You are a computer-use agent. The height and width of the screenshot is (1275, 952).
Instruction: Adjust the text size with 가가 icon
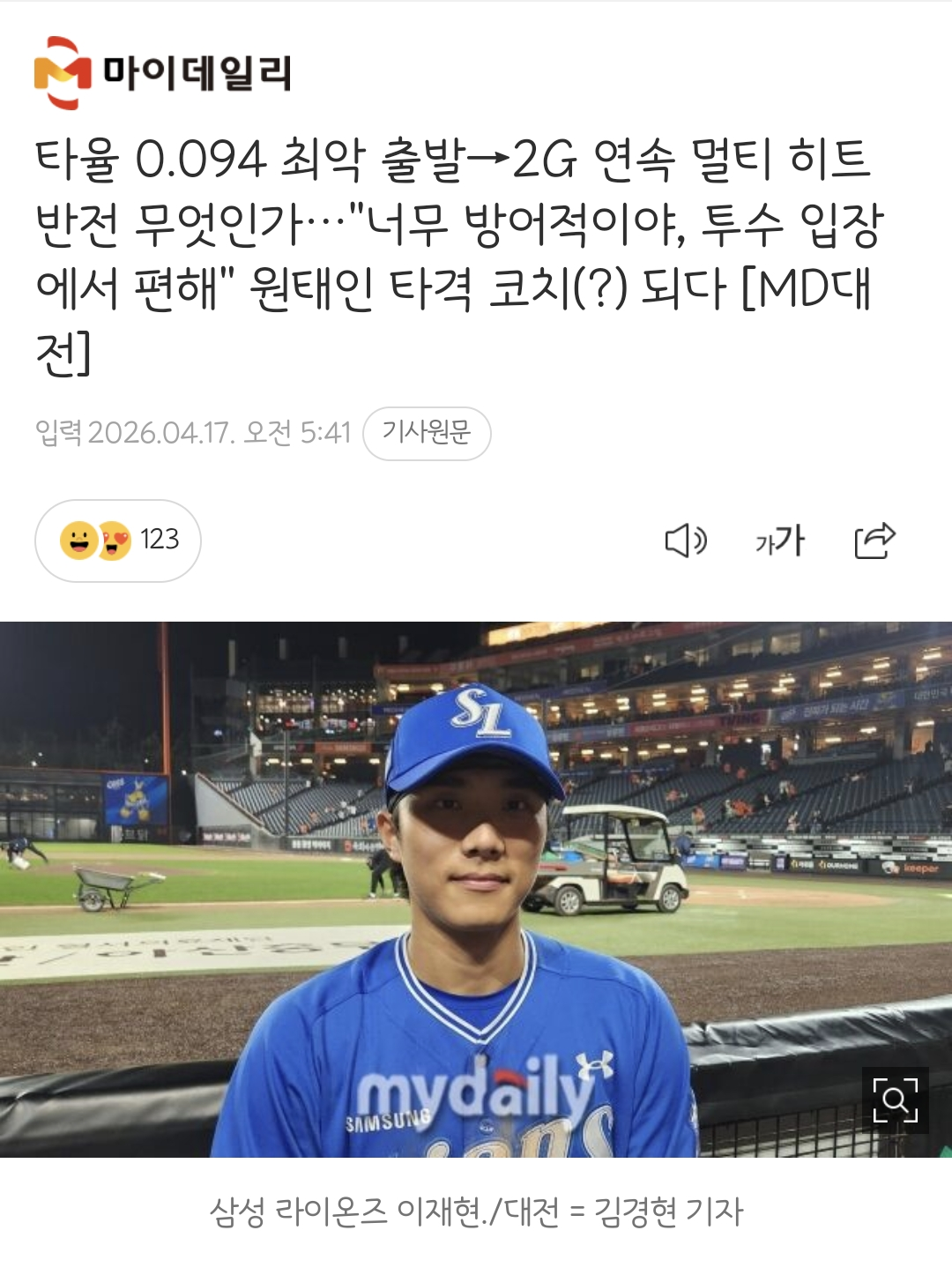(780, 541)
